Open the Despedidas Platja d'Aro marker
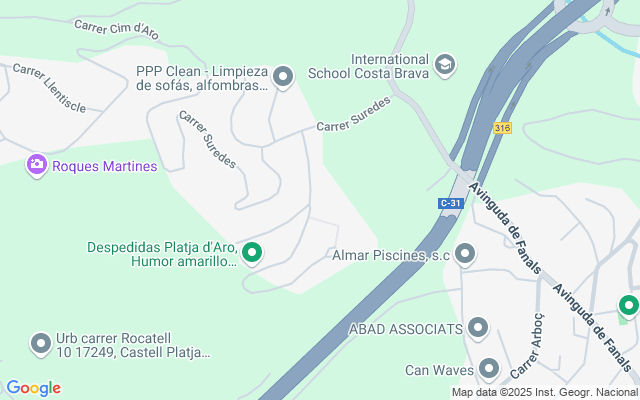Viewport: 640px width, 400px height. coord(252,254)
